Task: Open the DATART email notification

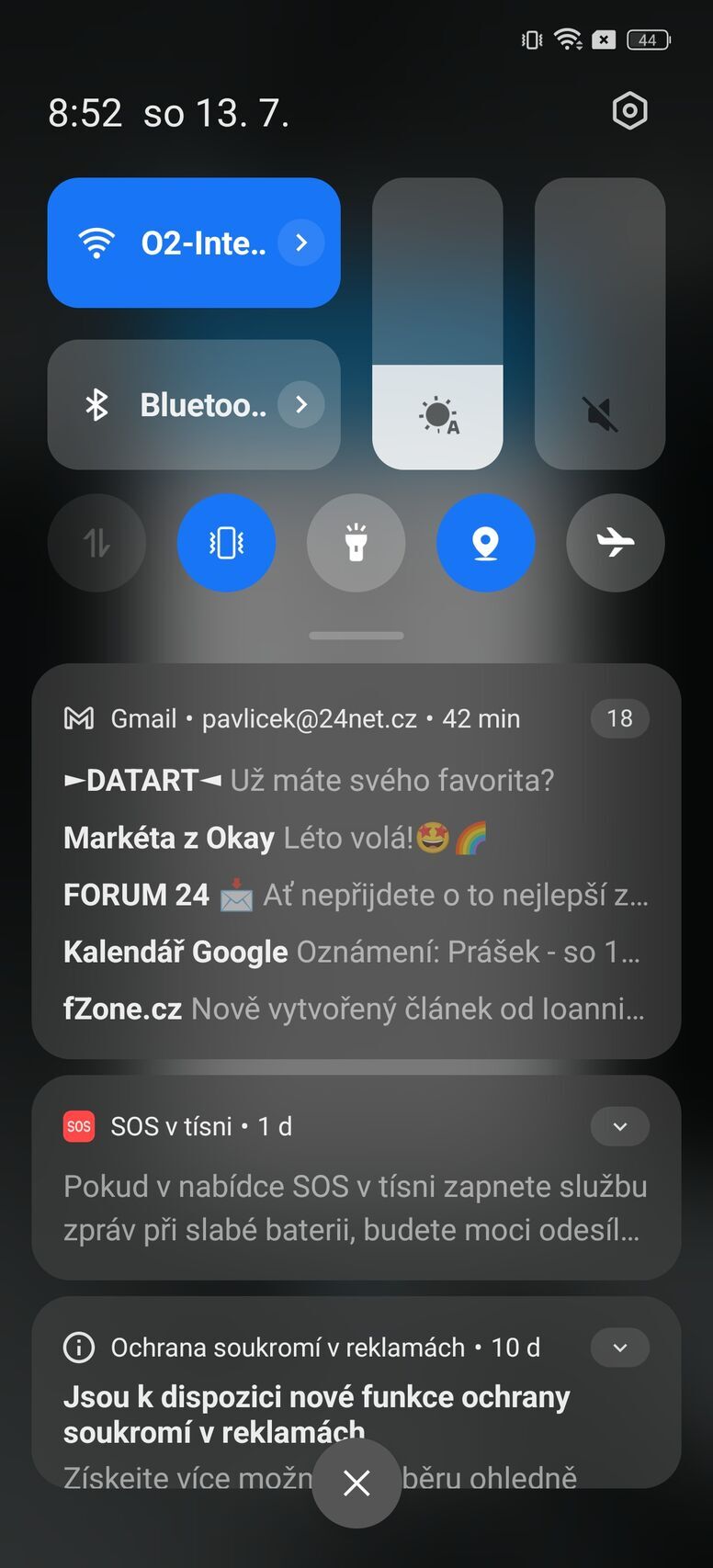Action: (308, 779)
